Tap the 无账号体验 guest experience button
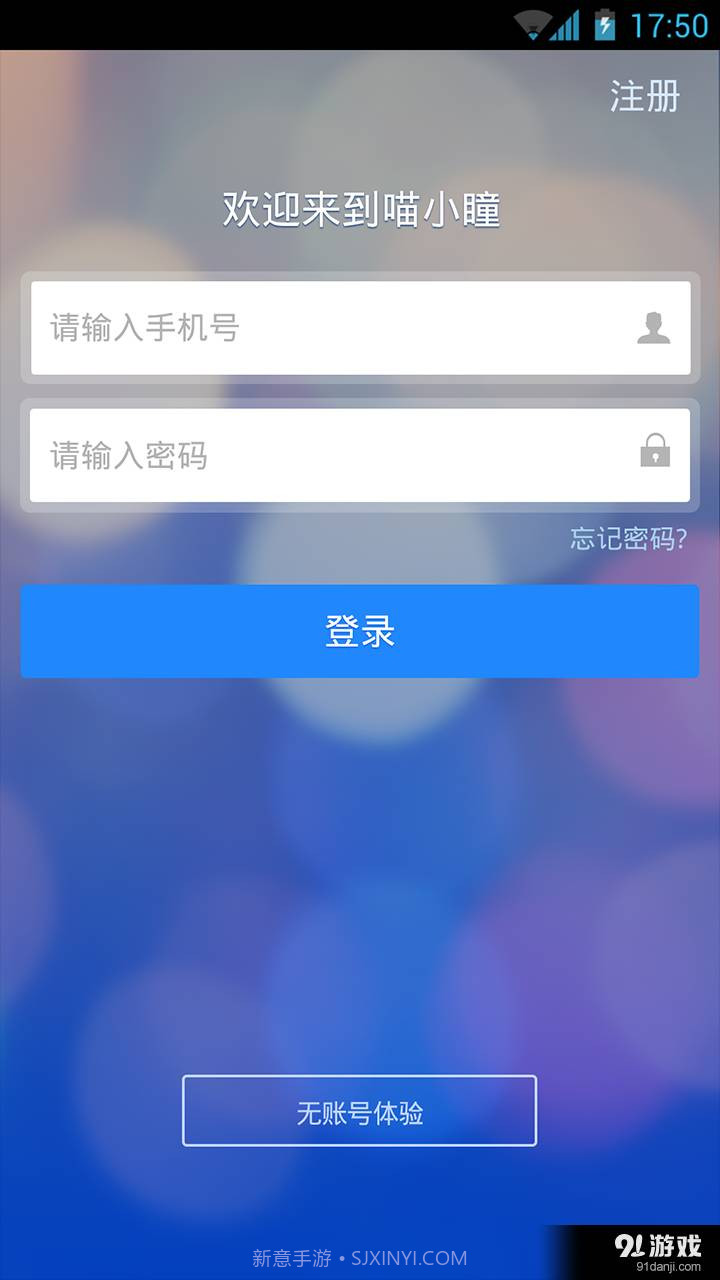 click(359, 1110)
